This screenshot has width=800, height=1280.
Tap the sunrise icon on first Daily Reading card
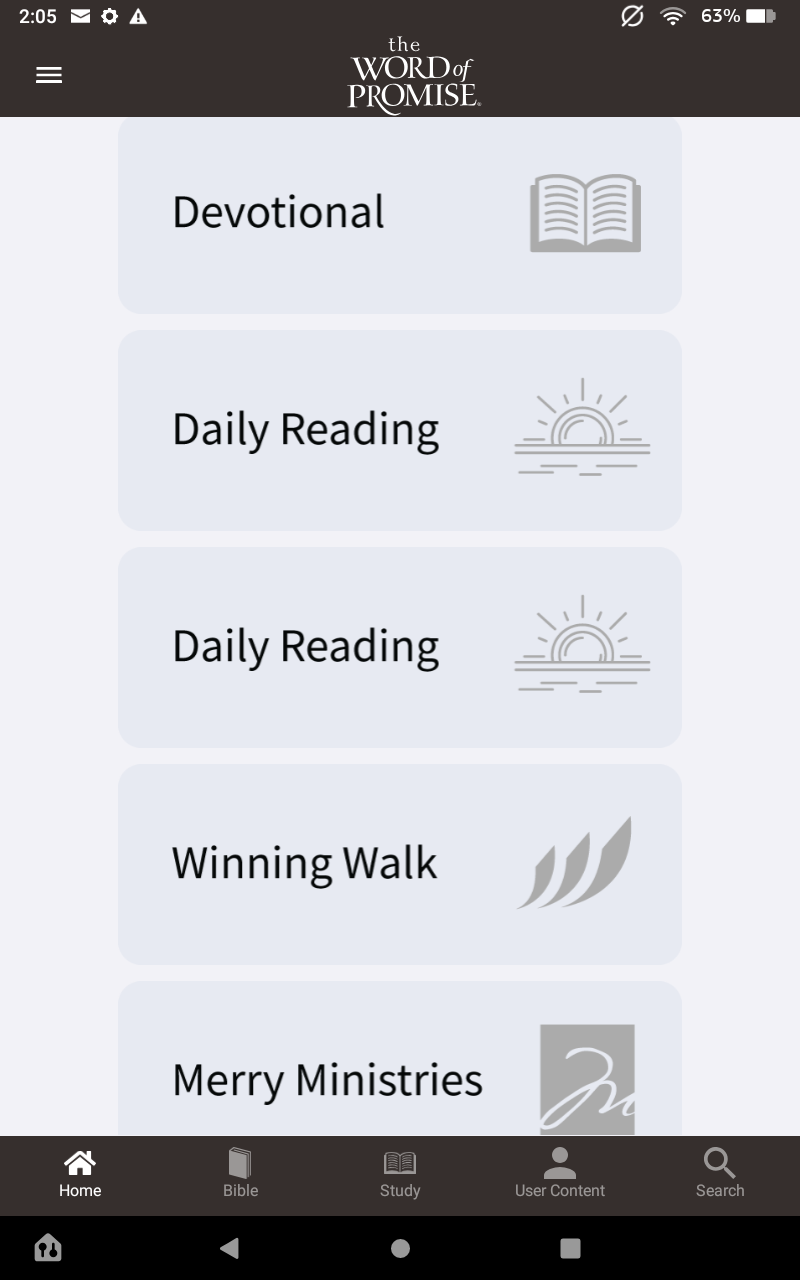[583, 428]
